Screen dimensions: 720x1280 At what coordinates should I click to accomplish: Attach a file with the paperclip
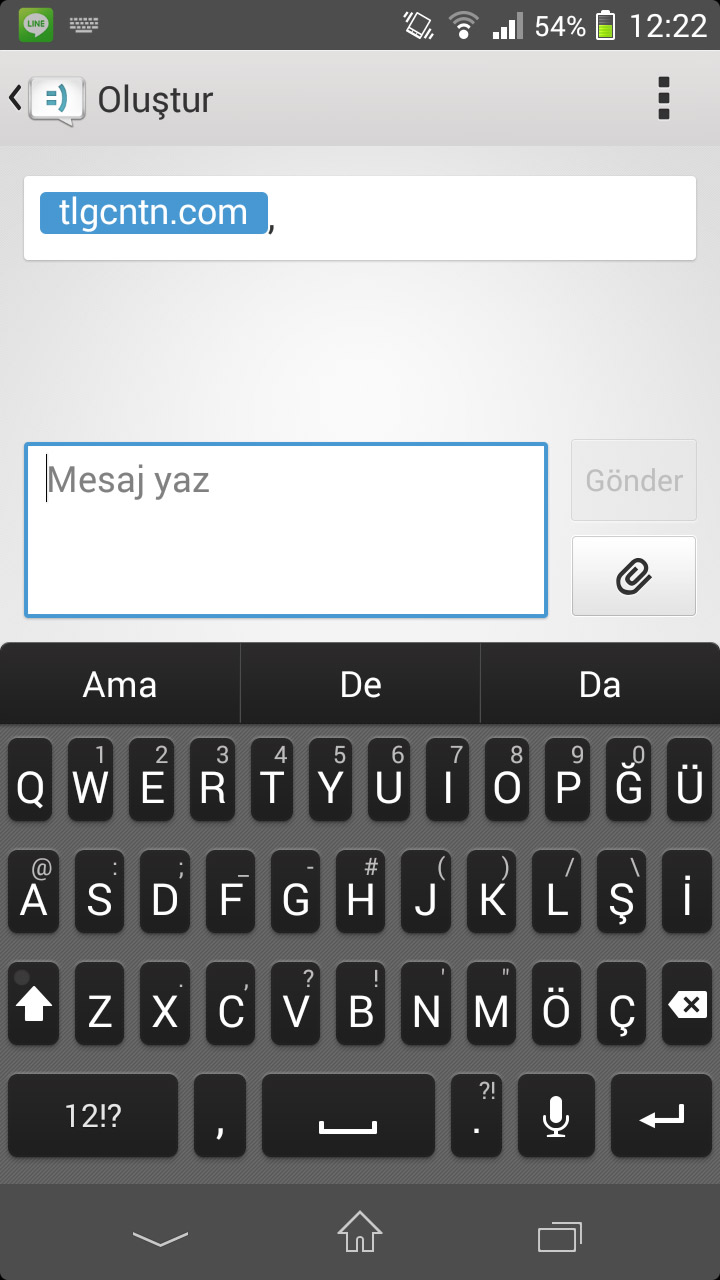pos(634,576)
